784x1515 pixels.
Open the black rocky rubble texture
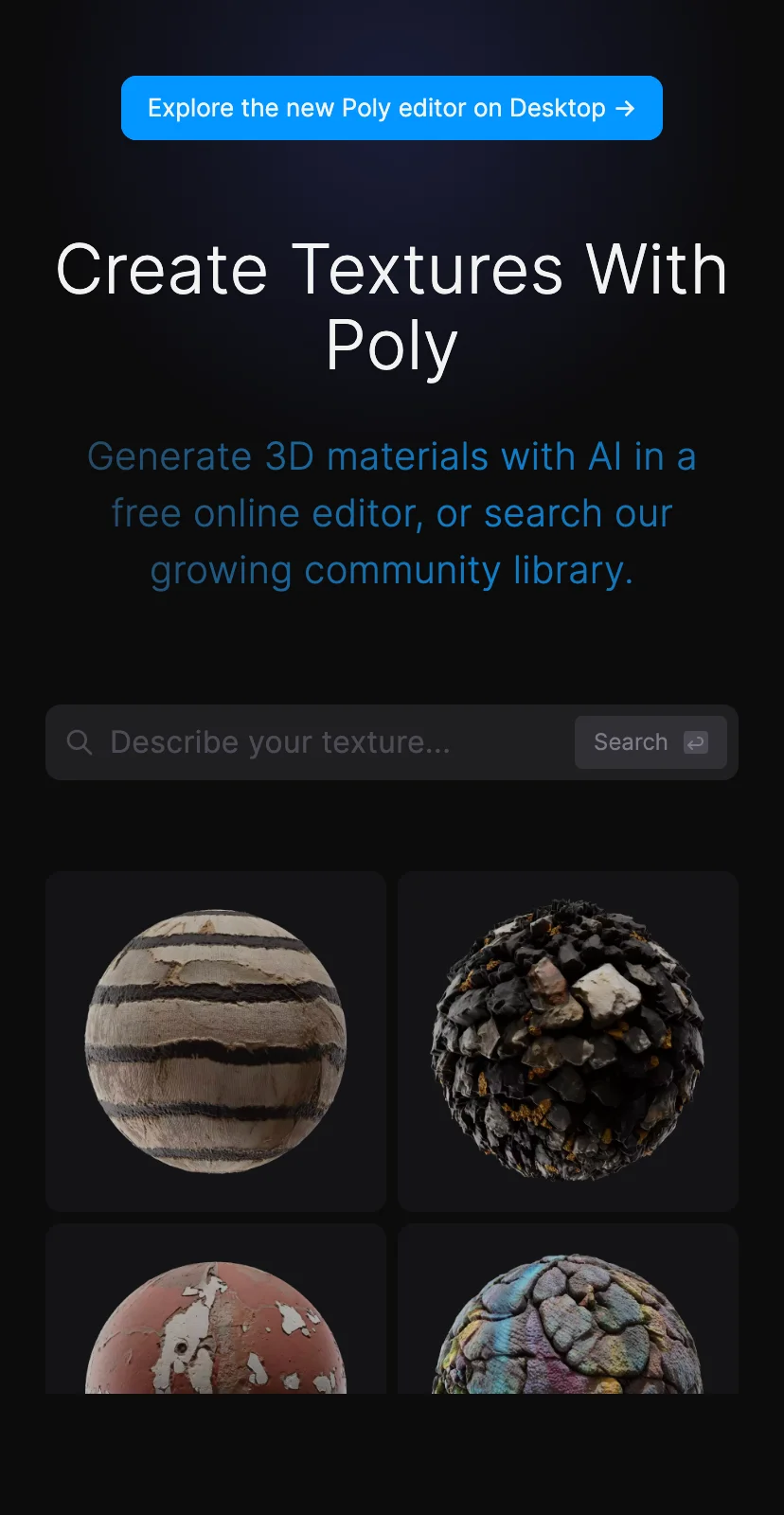(567, 1041)
